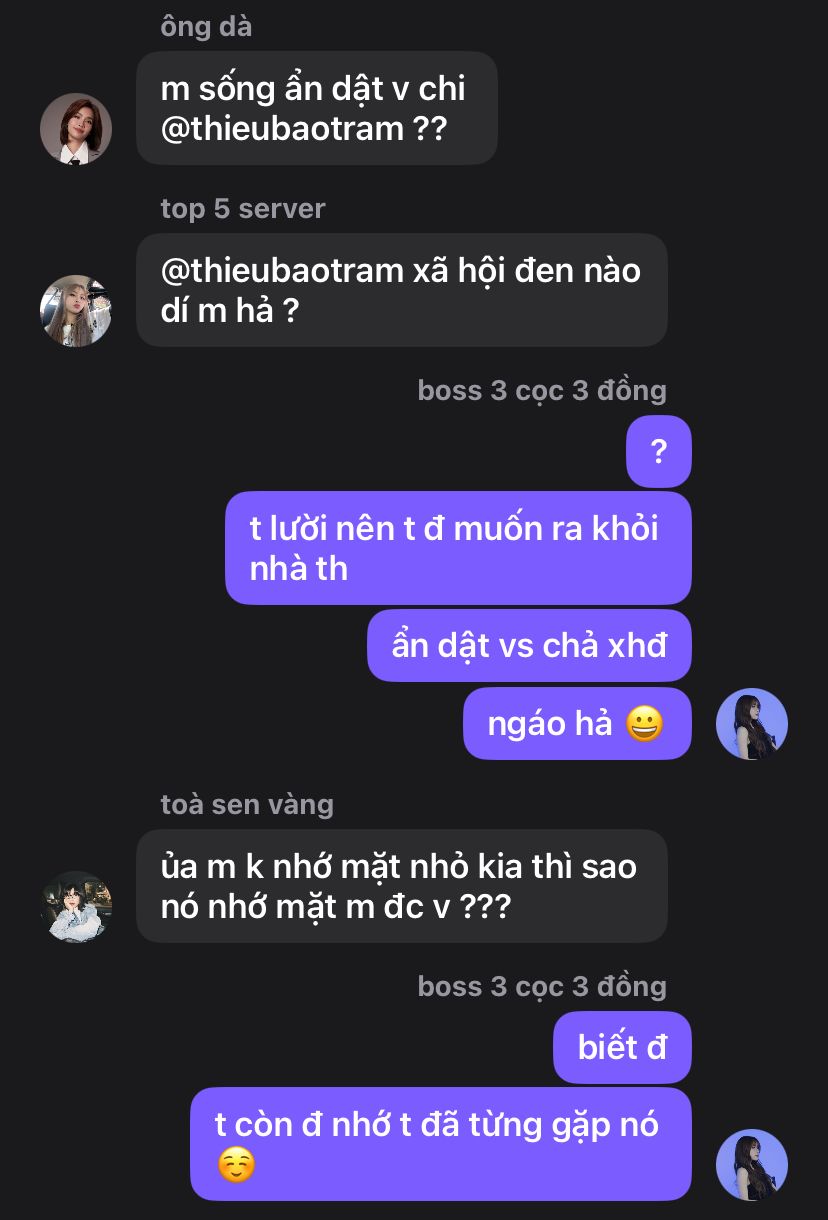The height and width of the screenshot is (1220, 828).
Task: Tap @thieubaotram mention in ông dà's message
Action: [282, 129]
